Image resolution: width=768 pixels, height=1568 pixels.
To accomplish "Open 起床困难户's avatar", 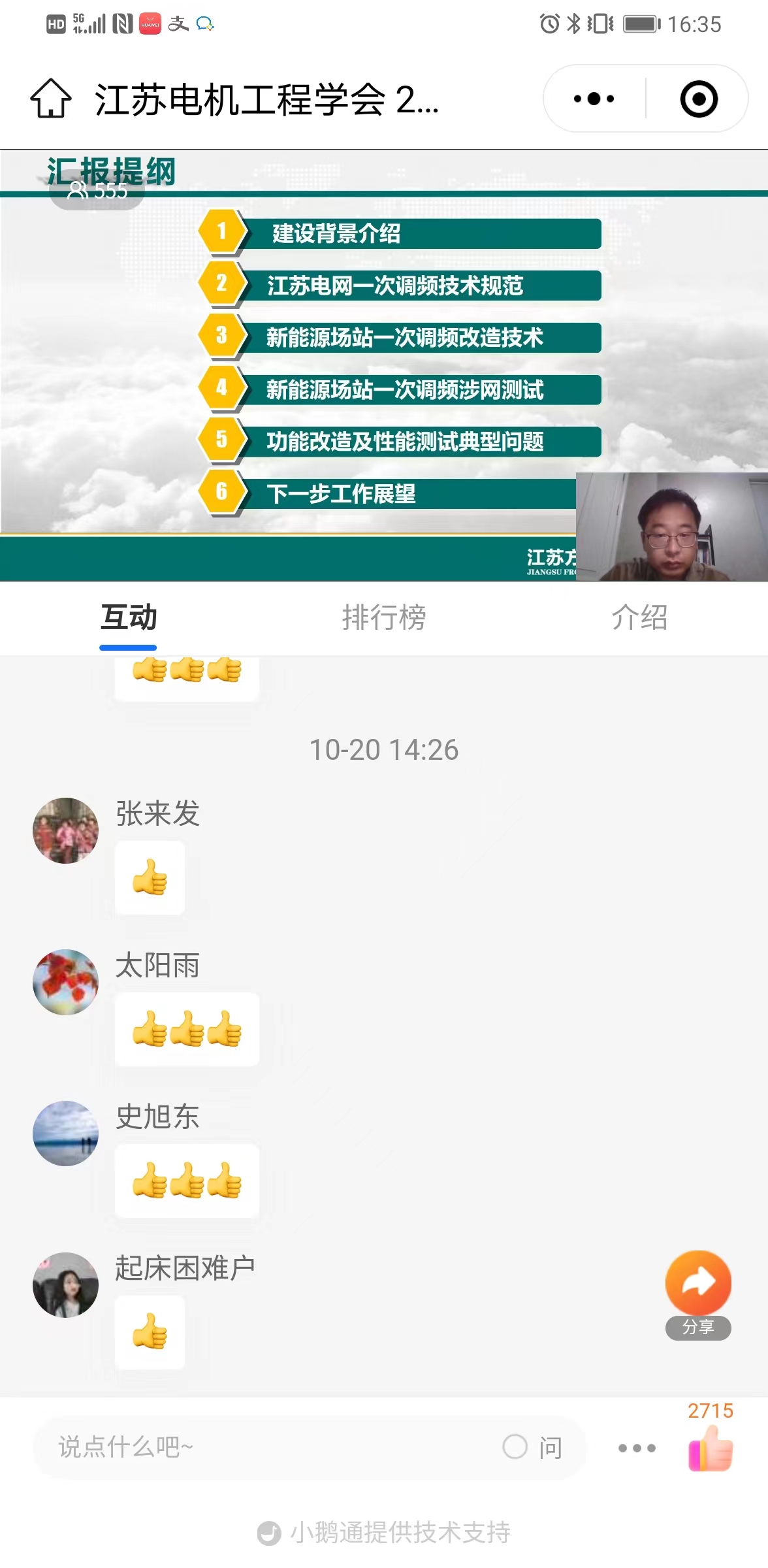I will click(65, 1285).
